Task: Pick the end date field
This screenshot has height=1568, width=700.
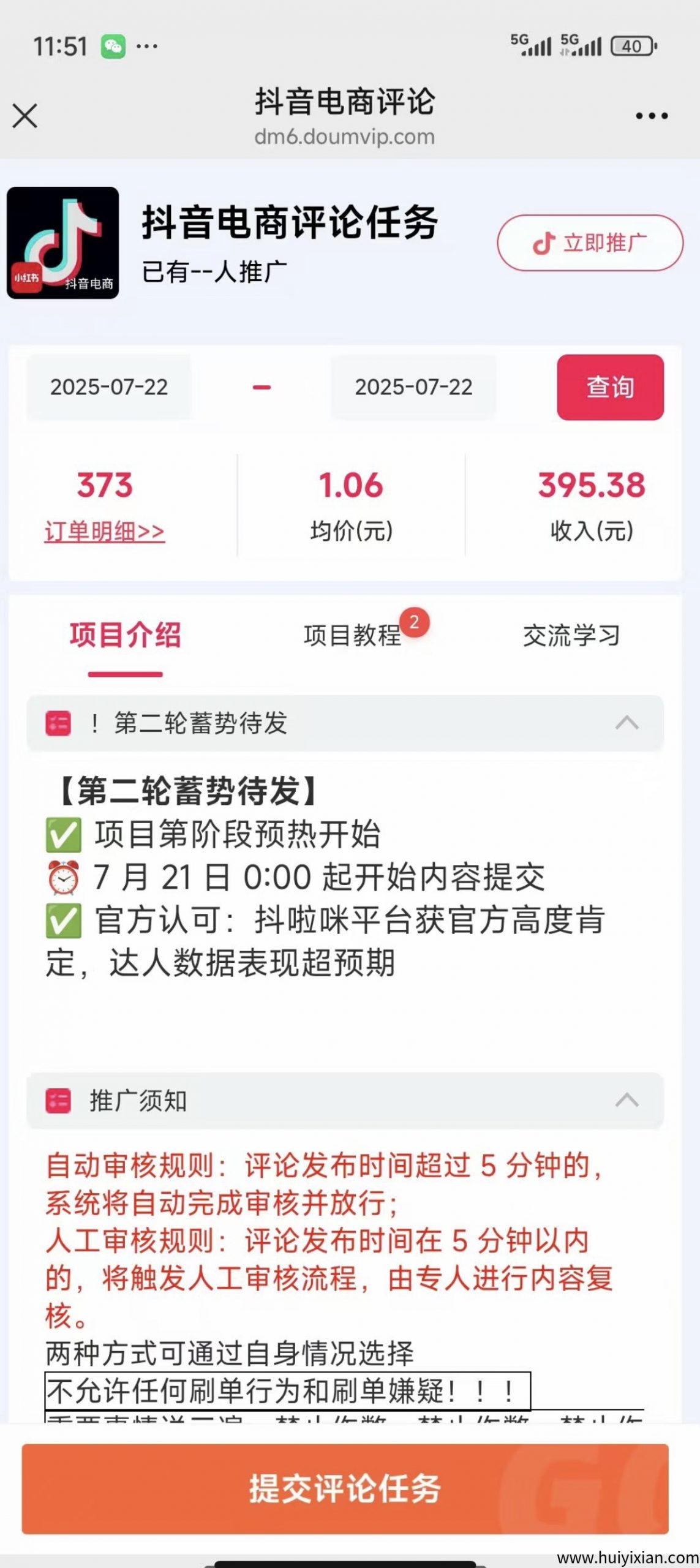Action: 413,387
